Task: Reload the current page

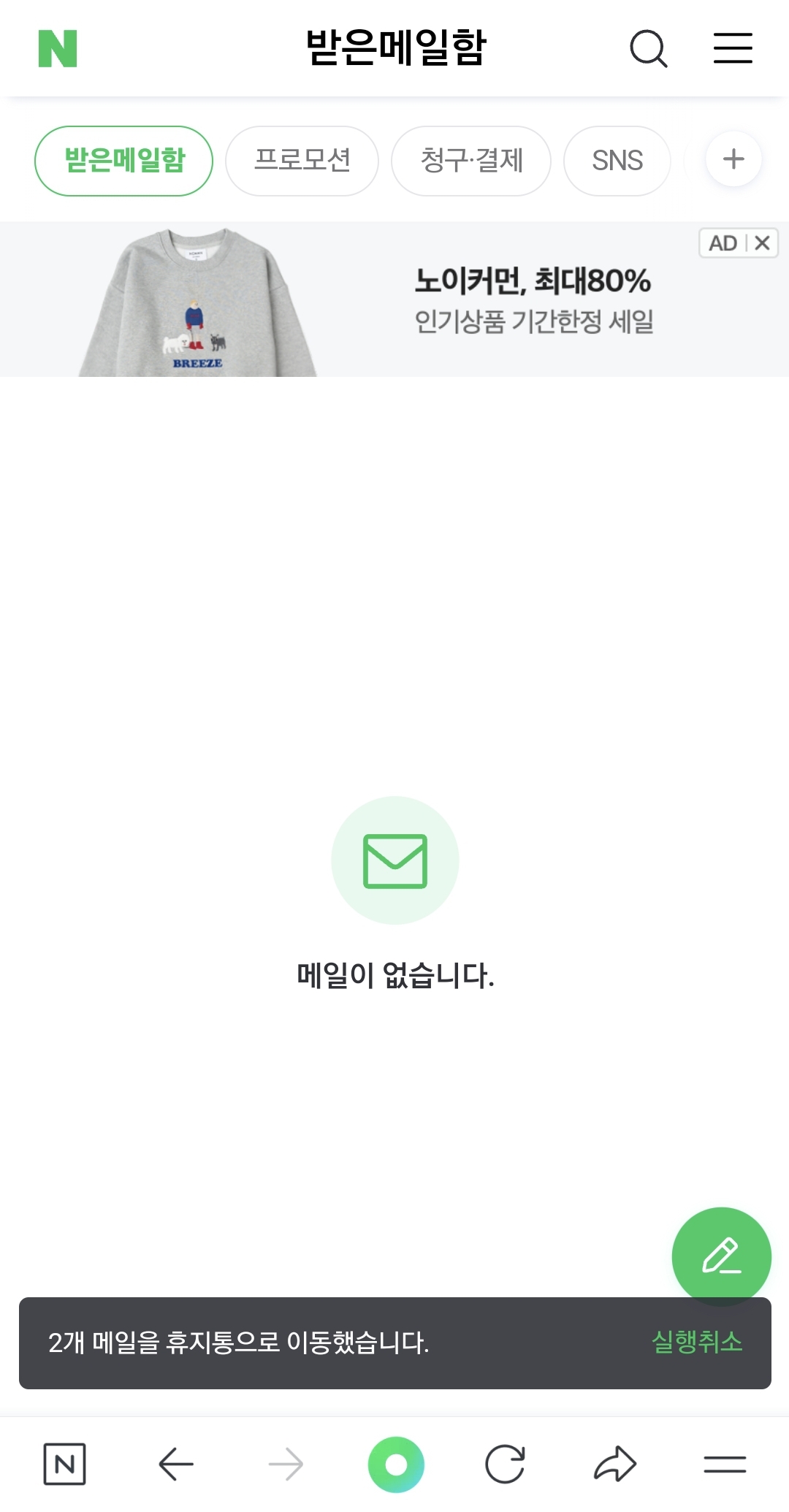Action: pos(505,1465)
